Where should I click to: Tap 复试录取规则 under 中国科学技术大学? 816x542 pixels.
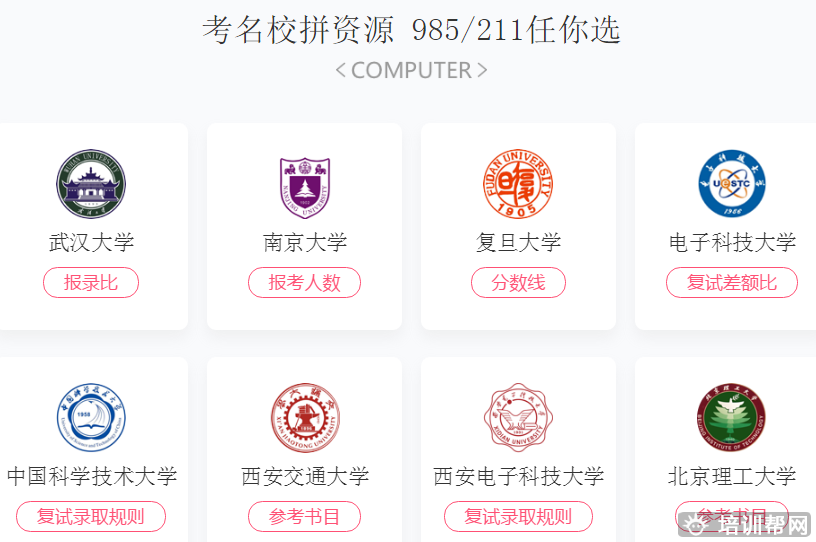91,517
